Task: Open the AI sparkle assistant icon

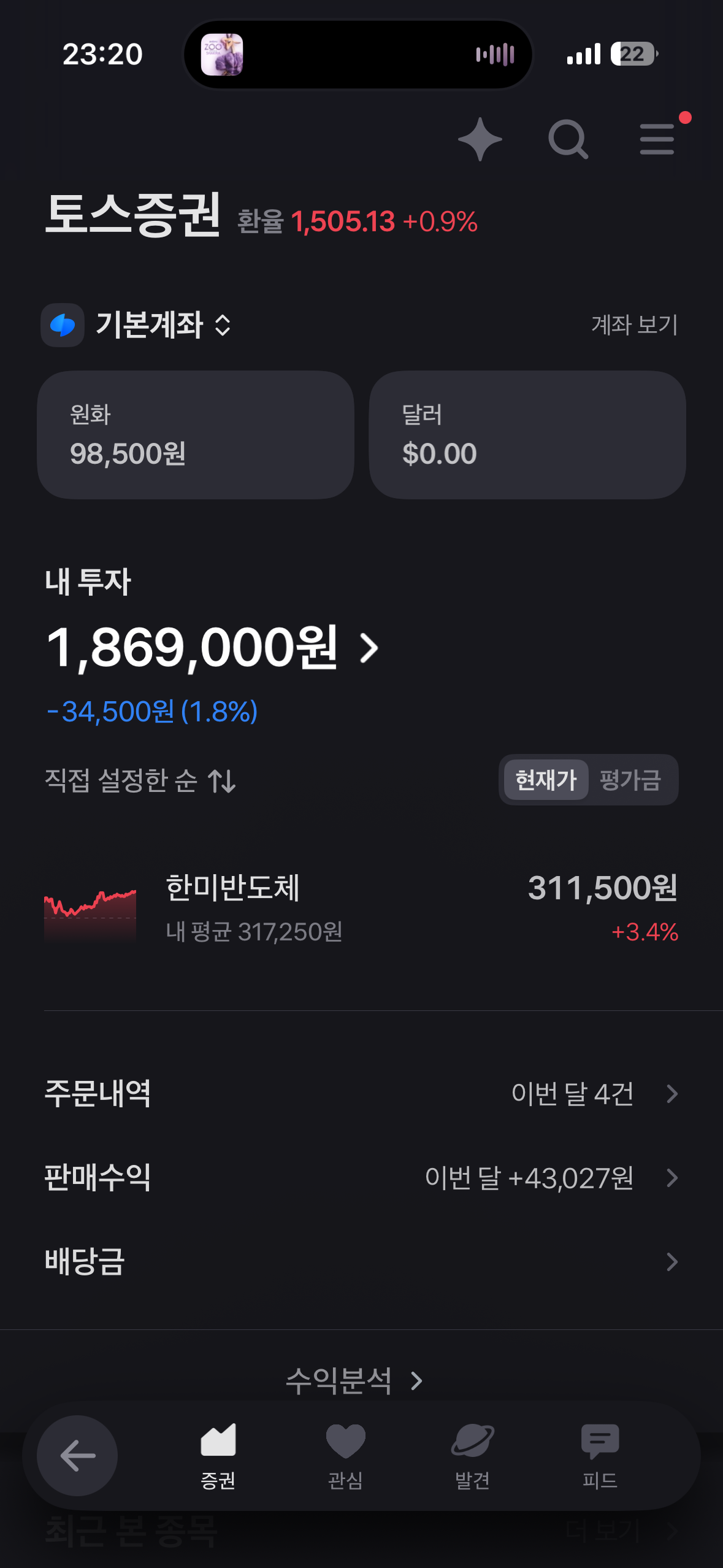Action: (480, 139)
